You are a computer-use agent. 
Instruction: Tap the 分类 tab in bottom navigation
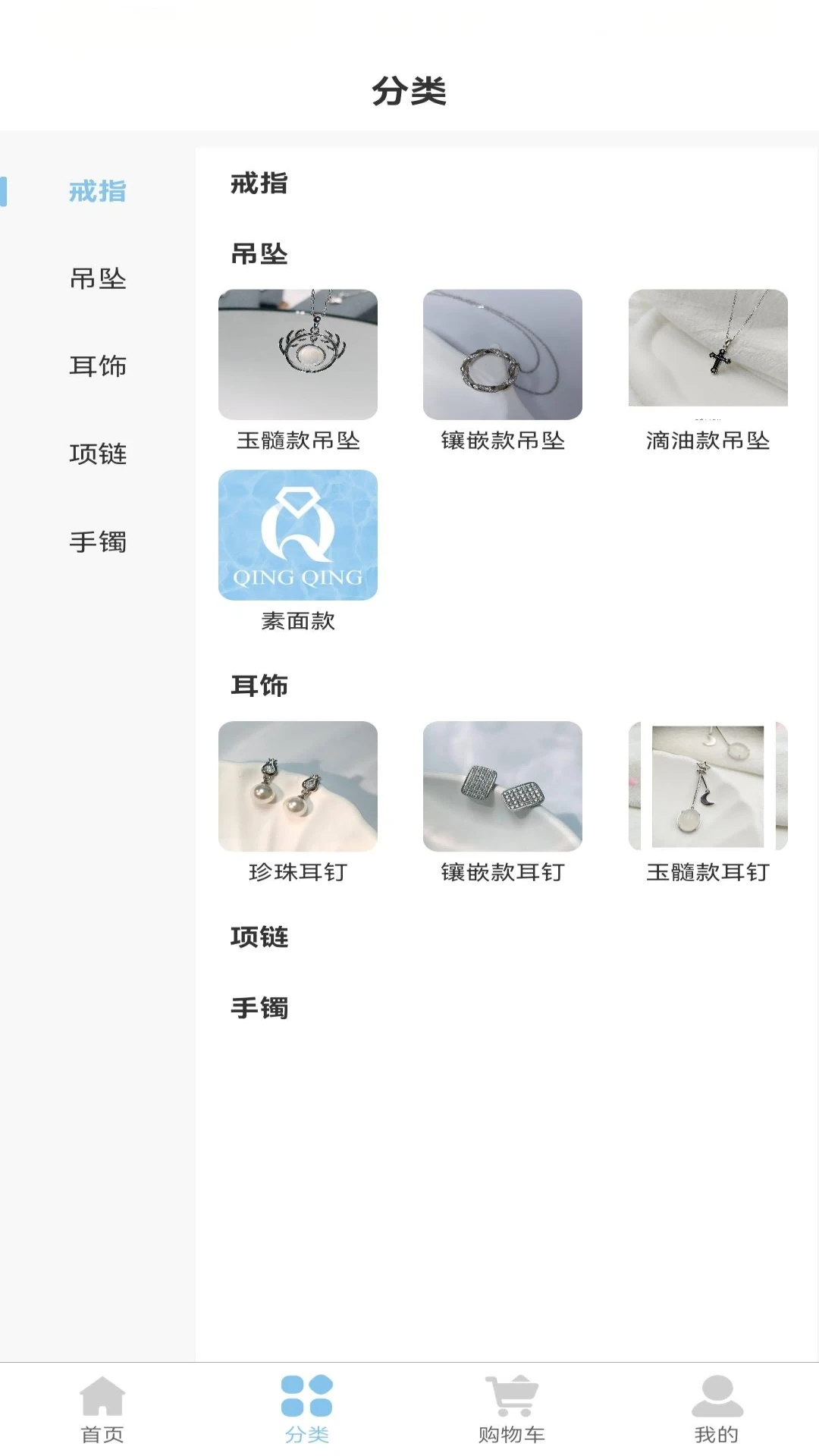coord(307,1408)
